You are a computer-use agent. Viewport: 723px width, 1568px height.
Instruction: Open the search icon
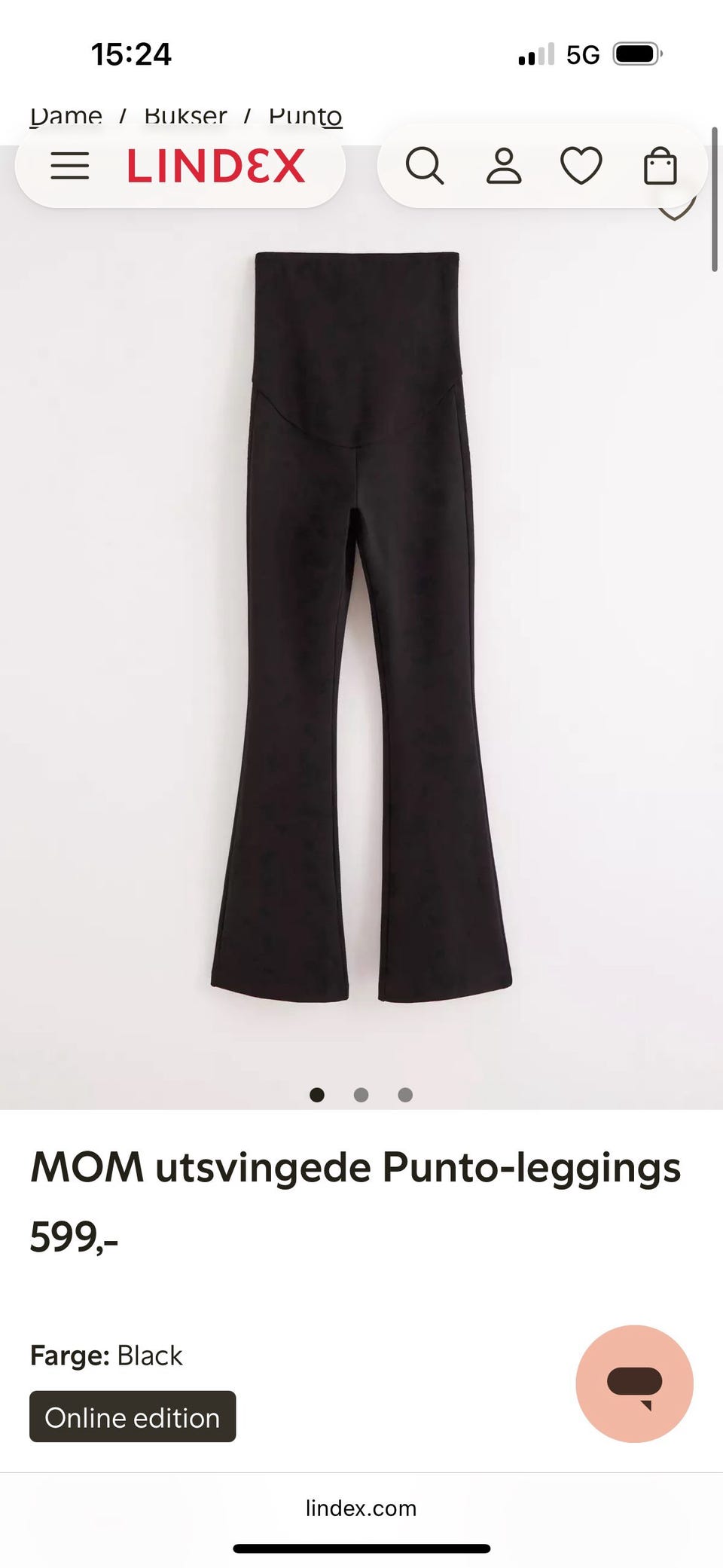coord(425,166)
